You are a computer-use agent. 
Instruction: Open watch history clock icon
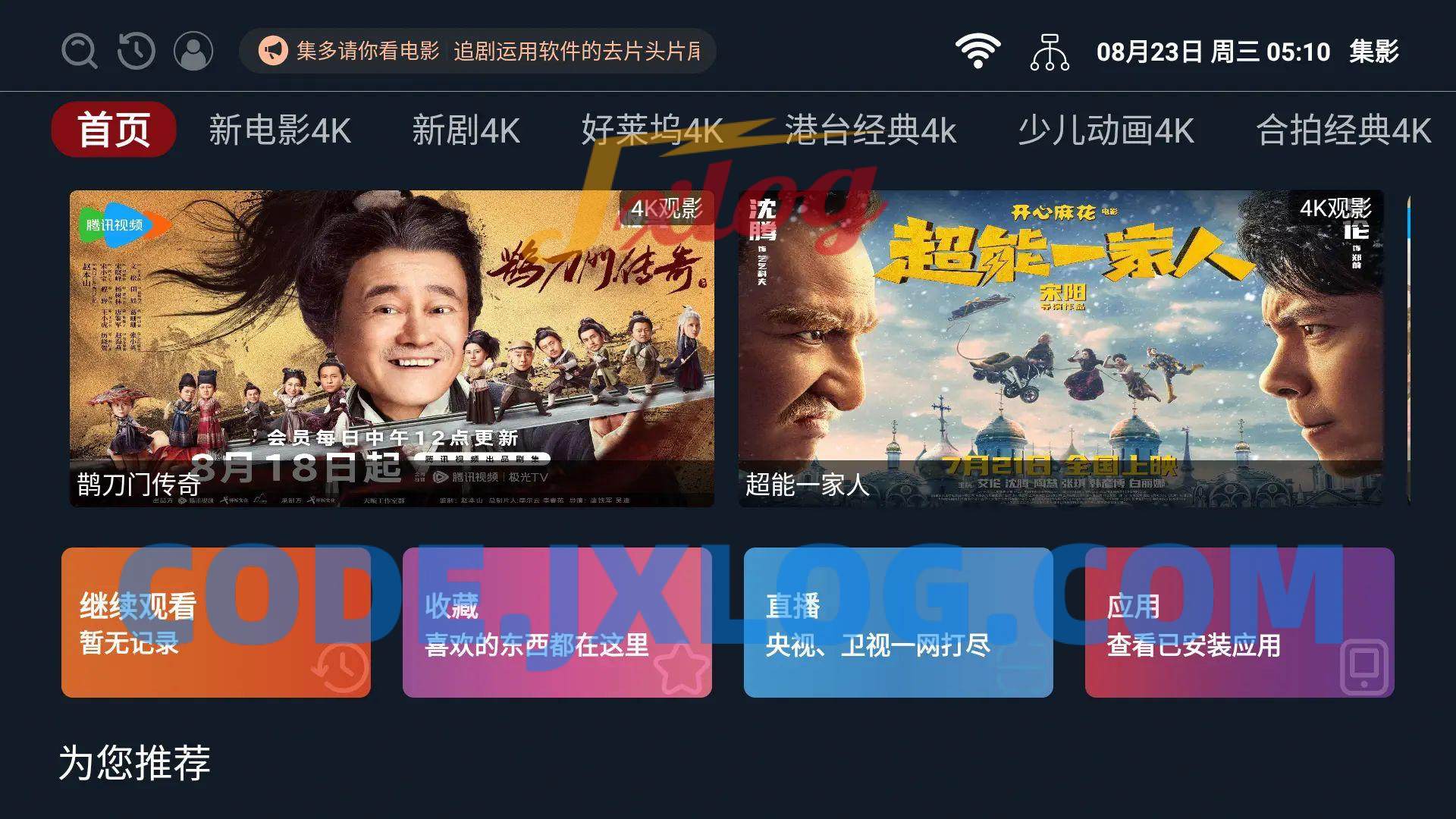pyautogui.click(x=136, y=52)
